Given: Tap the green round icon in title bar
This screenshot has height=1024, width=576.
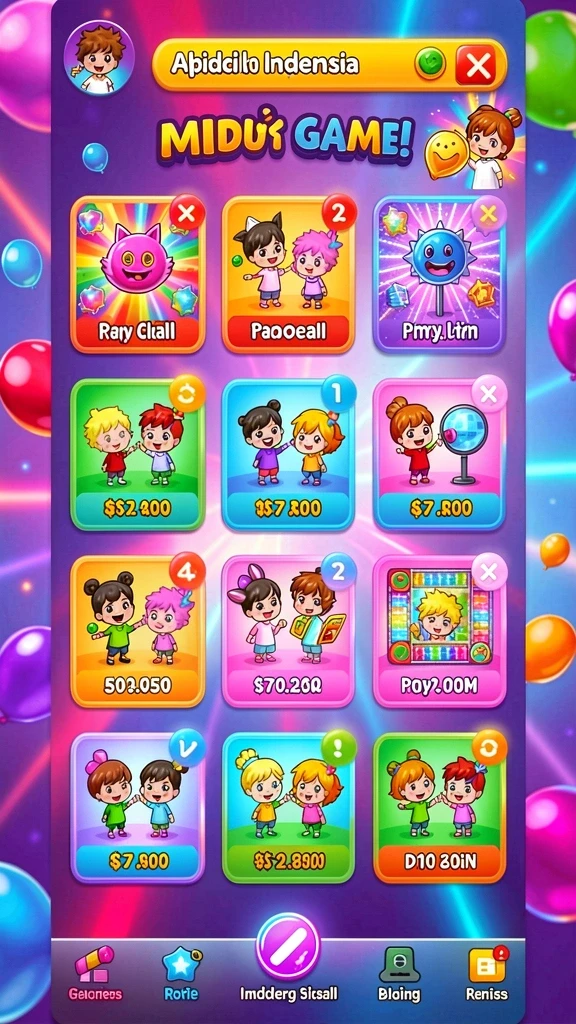Looking at the screenshot, I should point(430,65).
